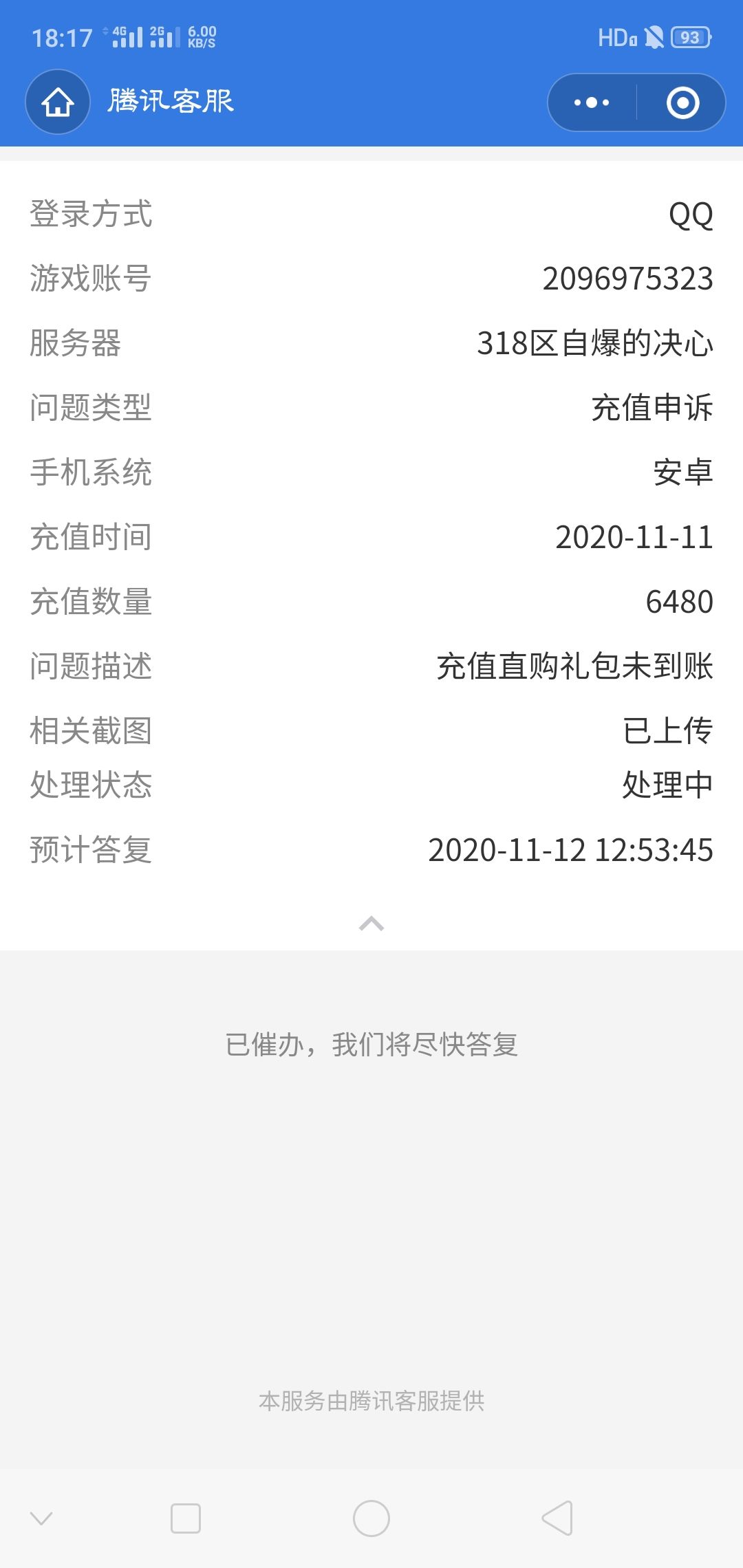Close the mini program with the circle button
743x1568 pixels.
tap(682, 102)
